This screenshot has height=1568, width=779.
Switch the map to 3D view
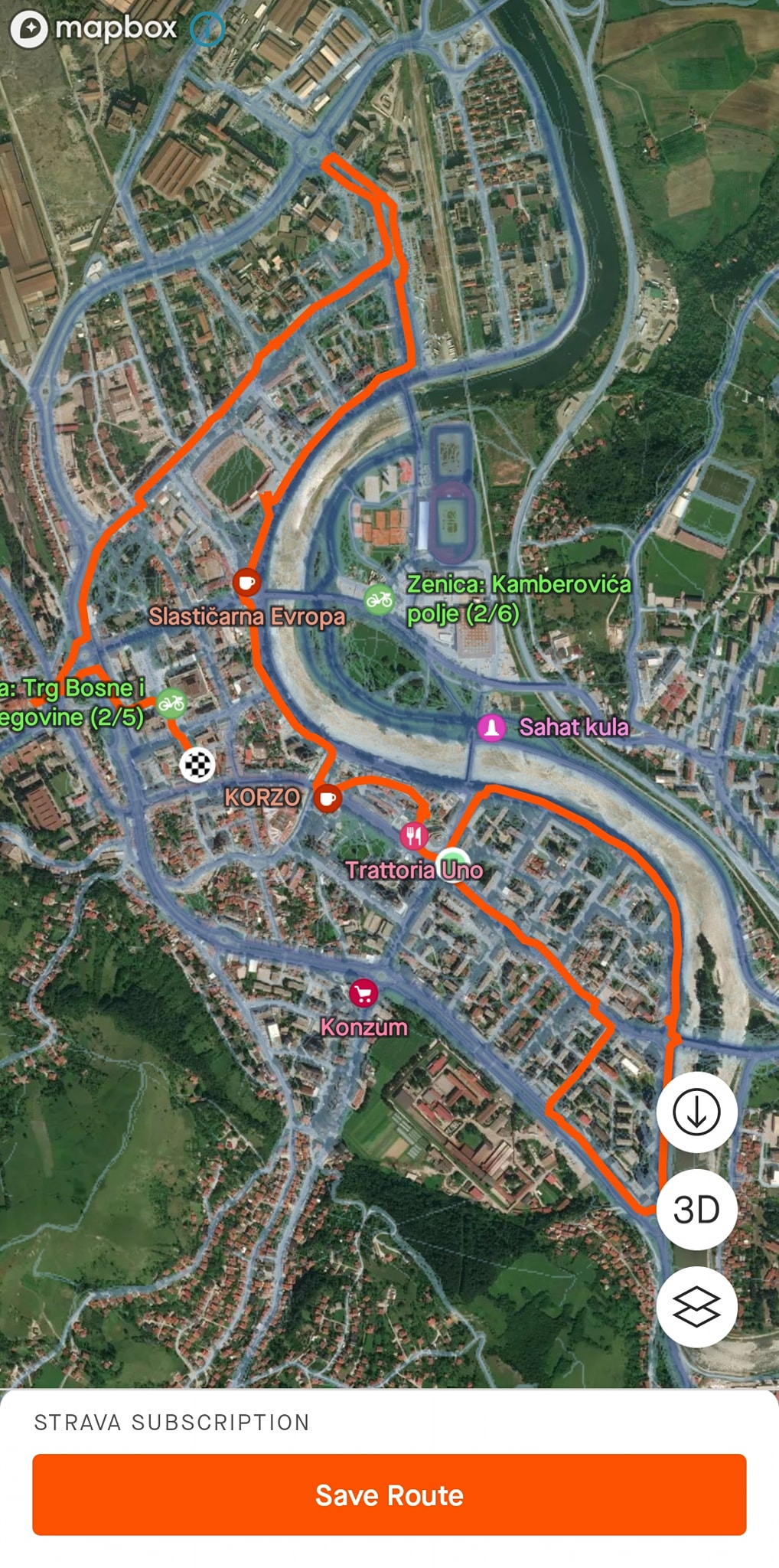696,1209
